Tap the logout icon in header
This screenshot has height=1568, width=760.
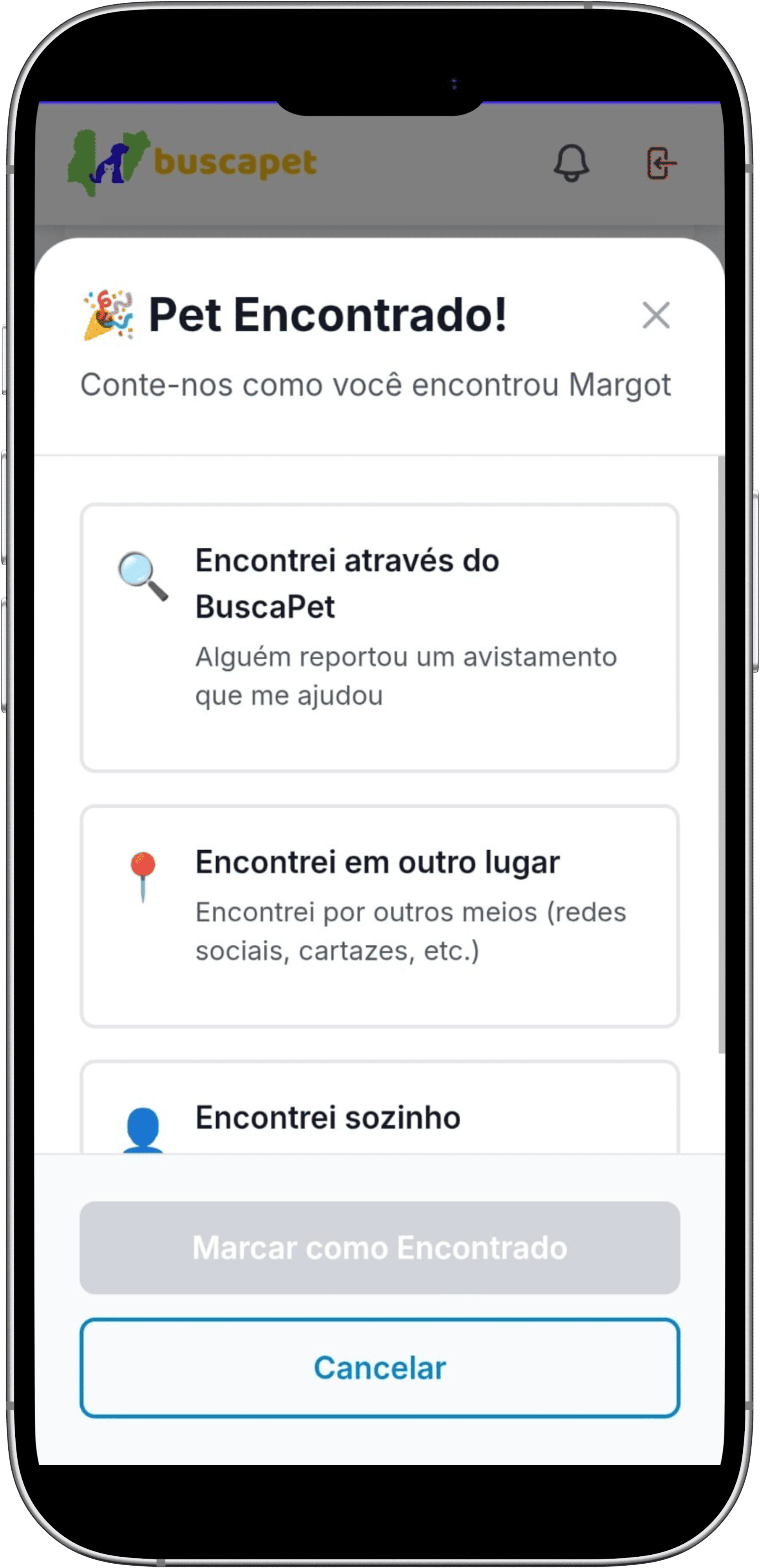click(661, 163)
